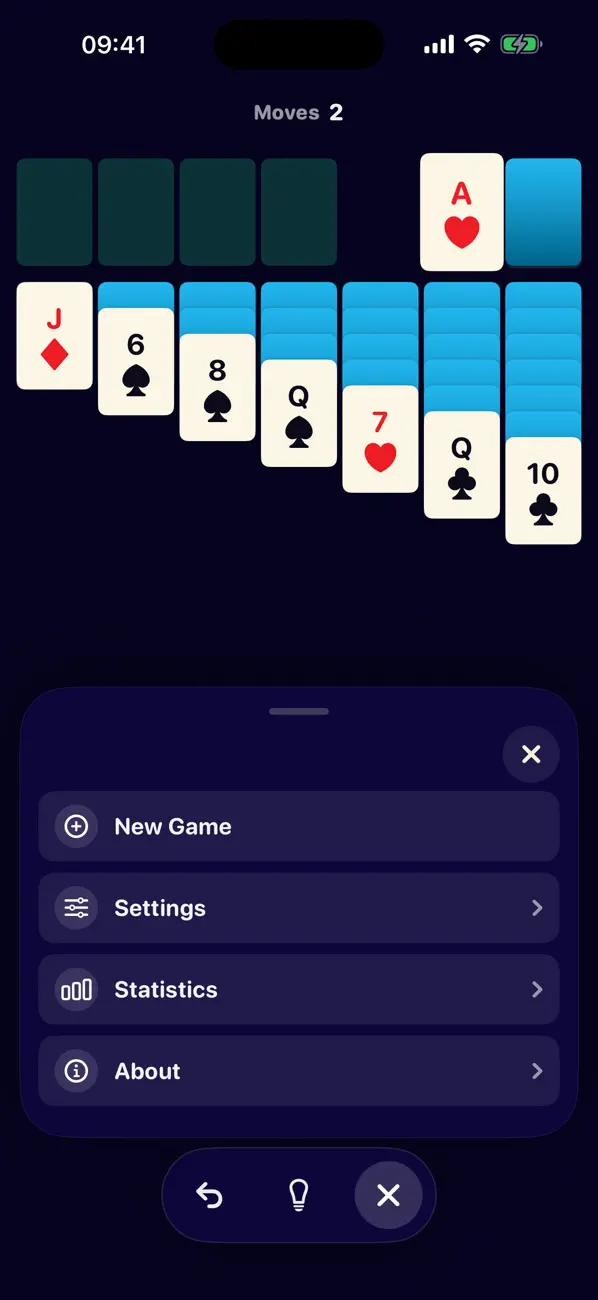Tap the 10 of clubs card
This screenshot has width=598, height=1300.
point(543,491)
